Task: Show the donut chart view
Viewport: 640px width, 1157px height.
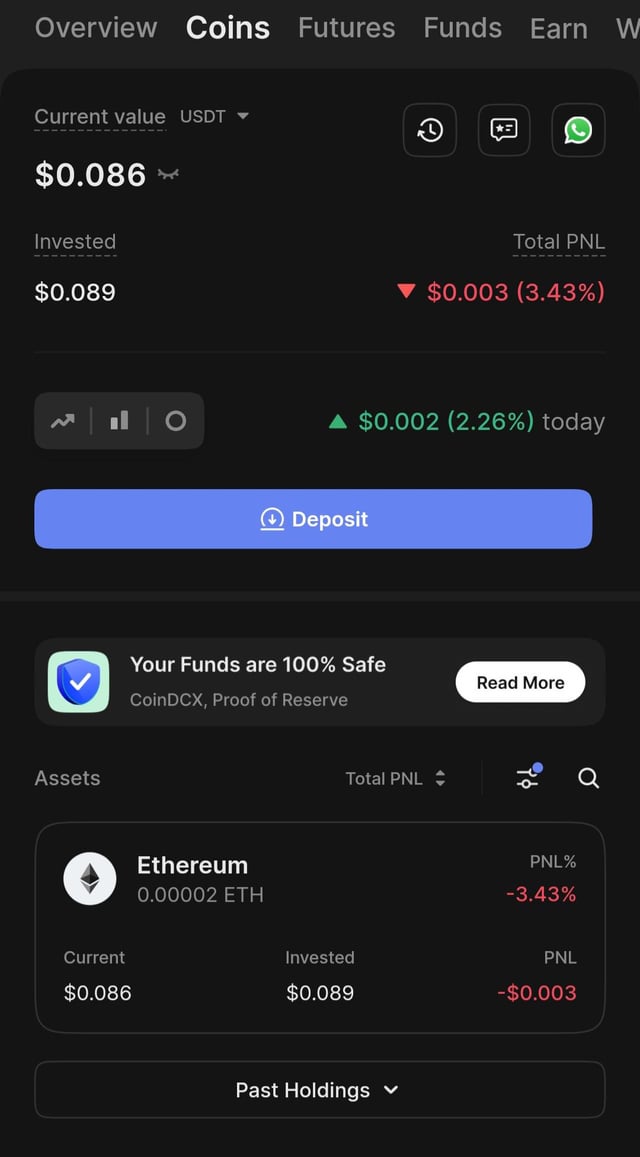Action: tap(175, 421)
